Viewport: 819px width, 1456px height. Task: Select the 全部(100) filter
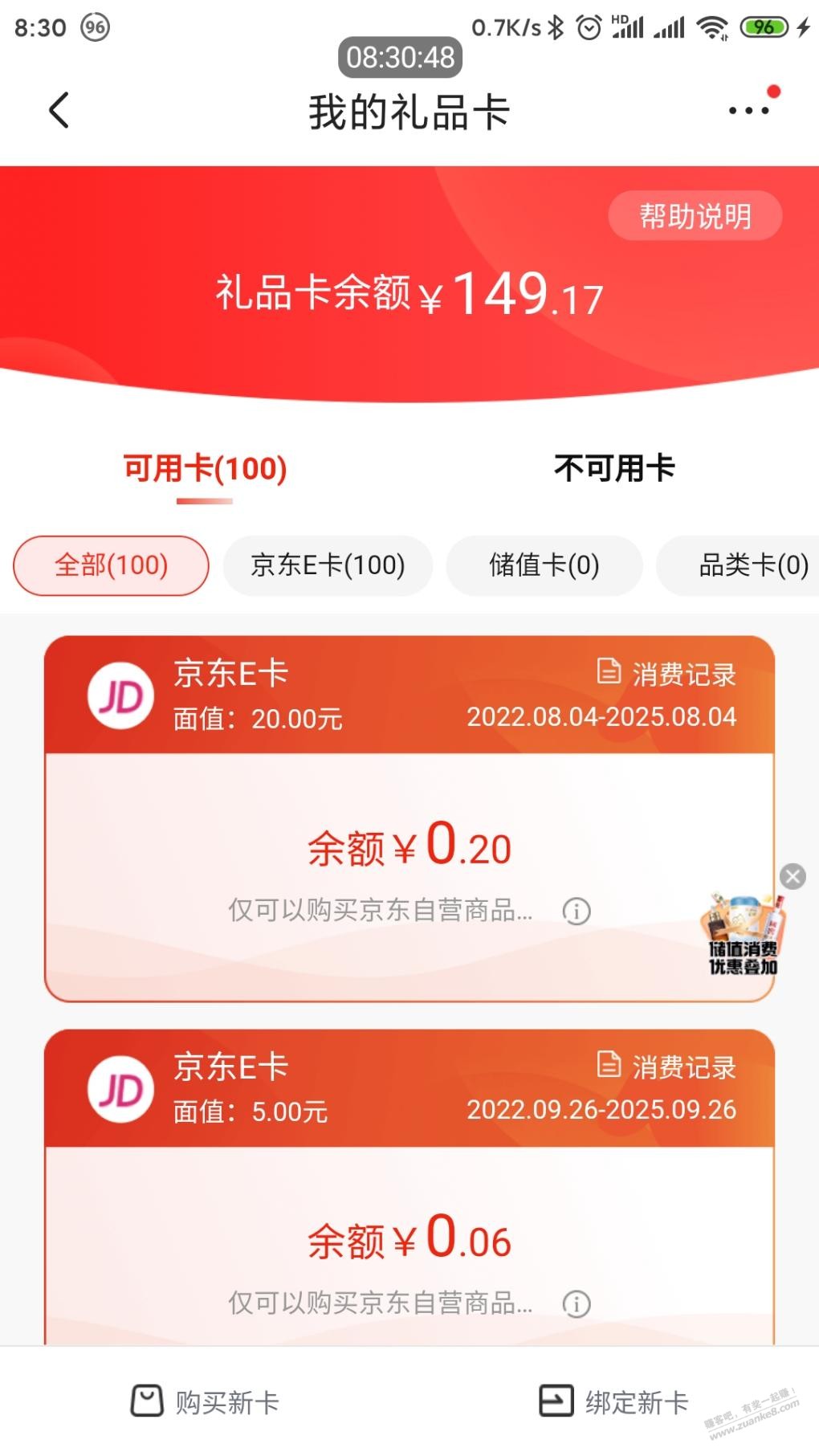(x=110, y=565)
